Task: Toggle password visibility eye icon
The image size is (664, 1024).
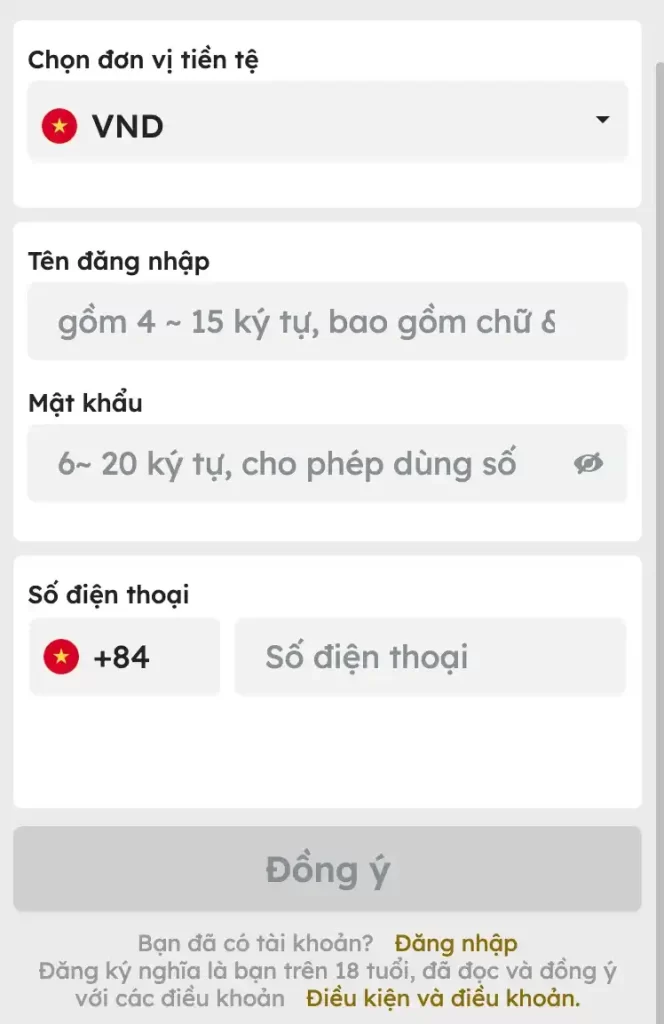Action: [588, 464]
